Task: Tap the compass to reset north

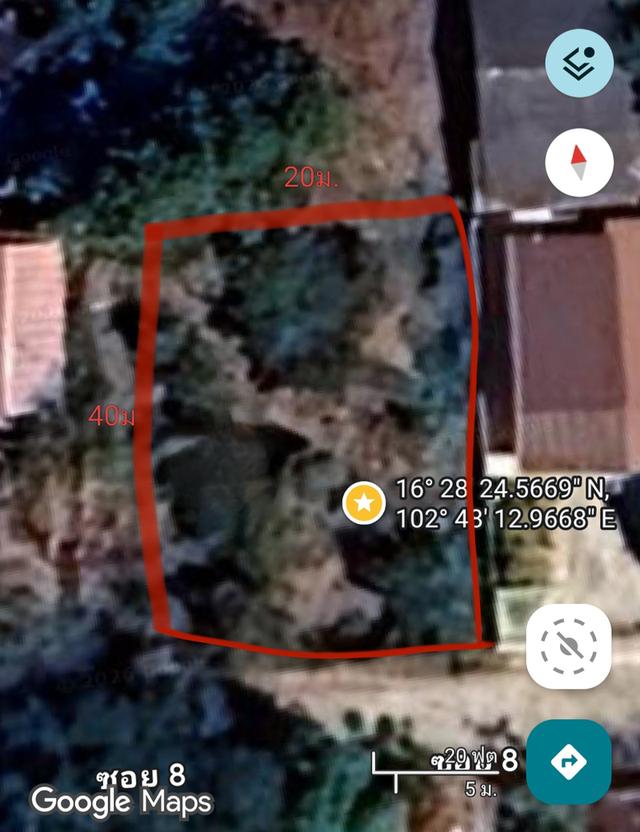Action: point(579,162)
